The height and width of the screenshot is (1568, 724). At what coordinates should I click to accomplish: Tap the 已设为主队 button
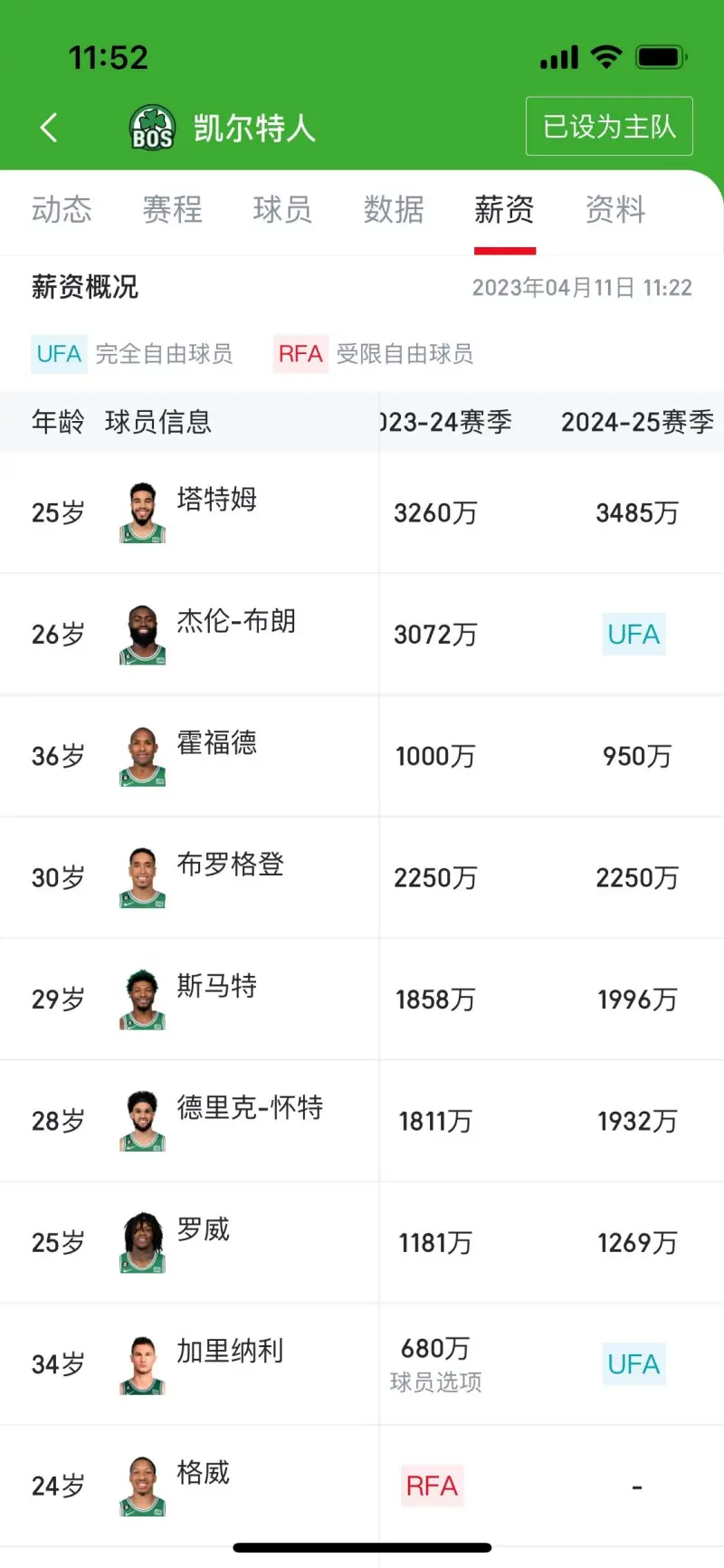[x=609, y=127]
